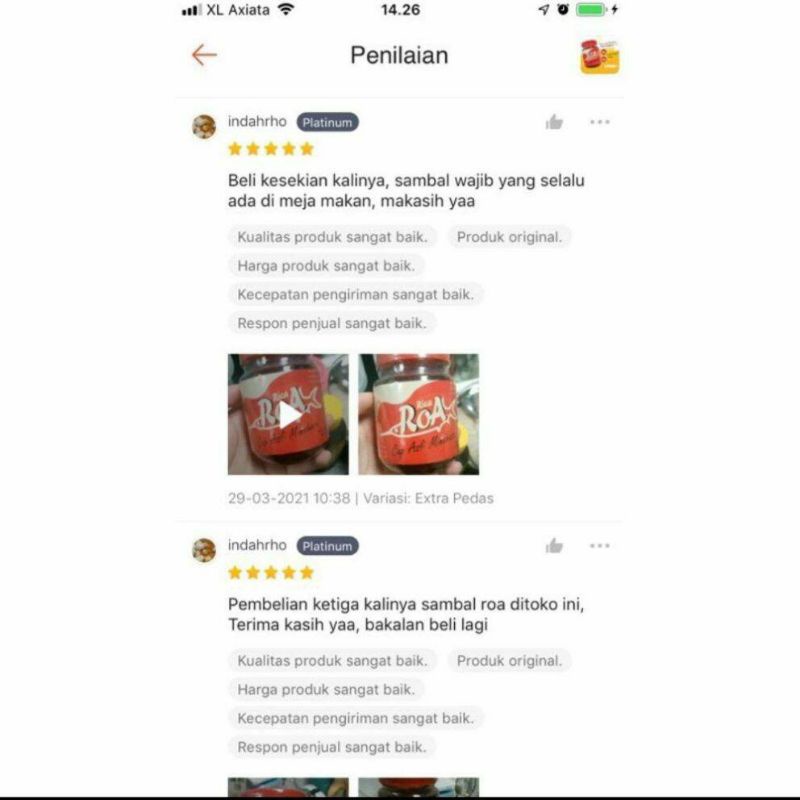Open overflow menu on the Extra Pedas review

tap(599, 122)
